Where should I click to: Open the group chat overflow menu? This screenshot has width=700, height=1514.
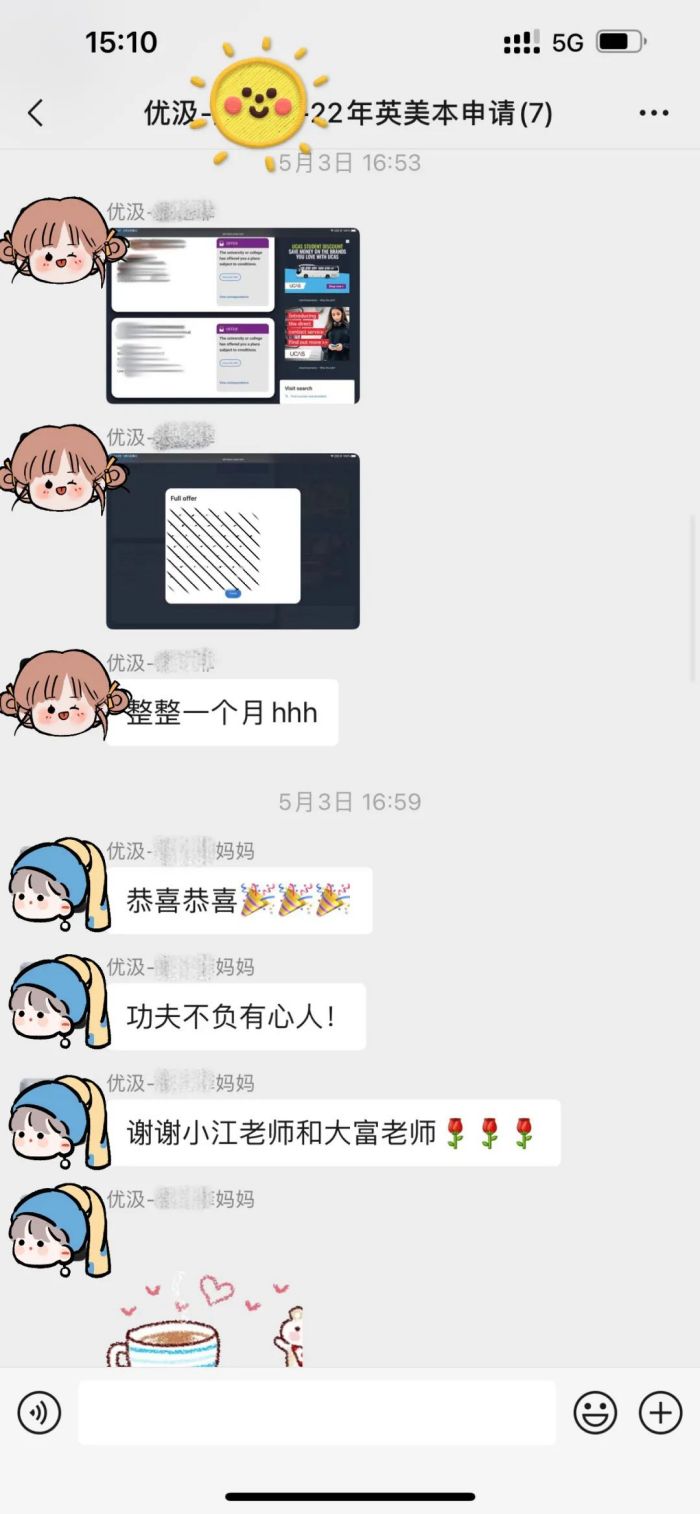[653, 113]
